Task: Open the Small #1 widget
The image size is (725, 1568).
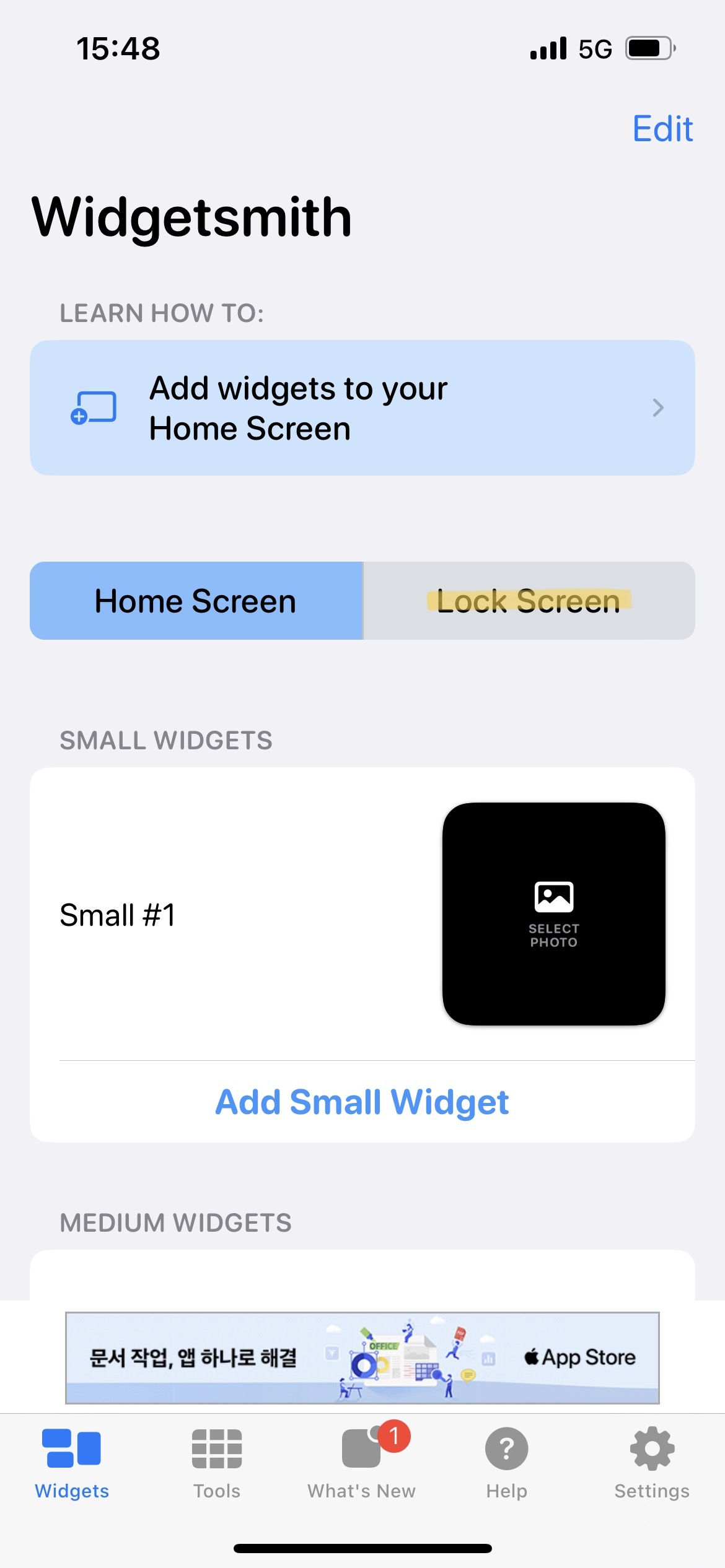Action: pos(362,914)
